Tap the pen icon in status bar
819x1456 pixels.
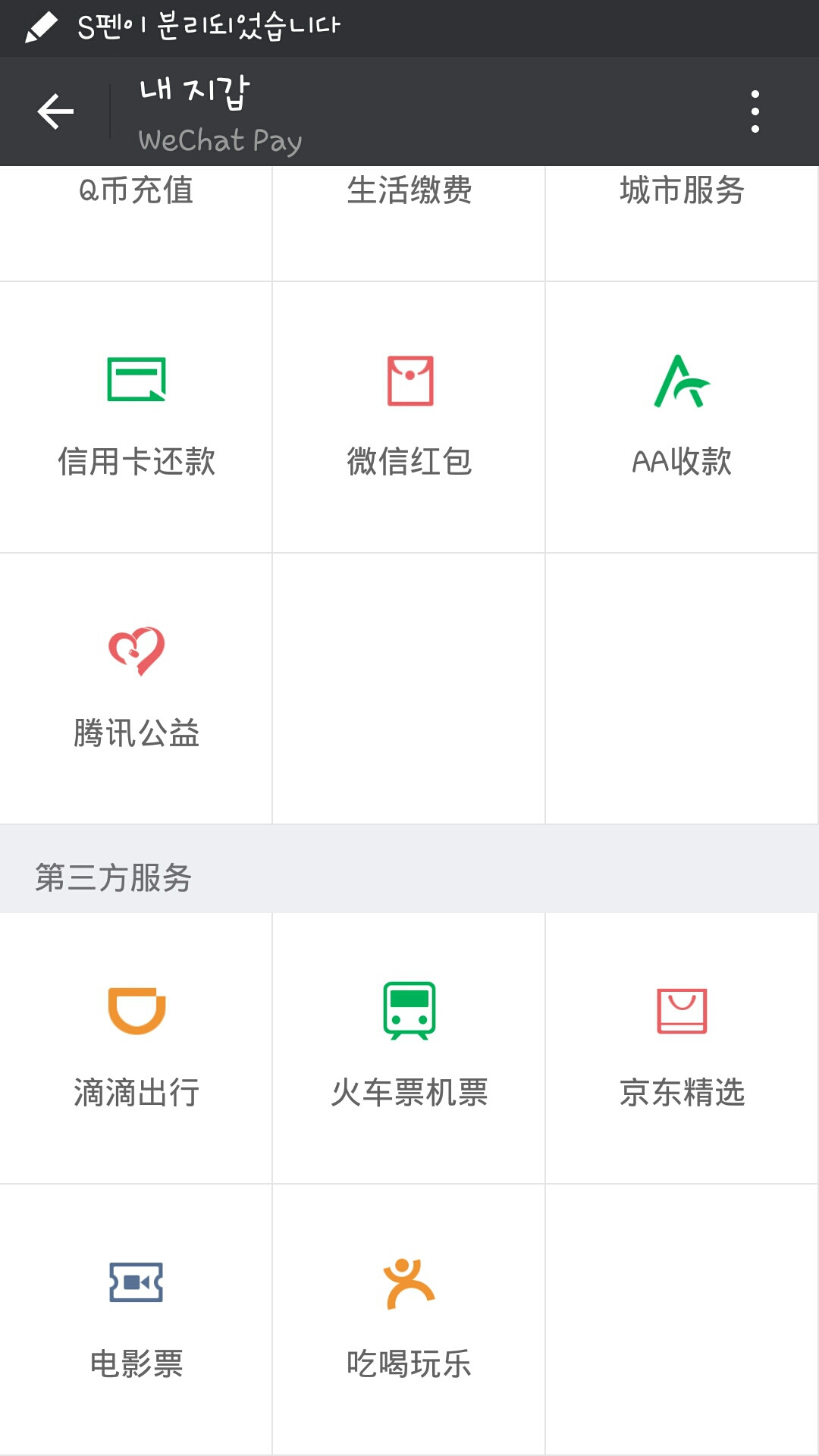tap(36, 23)
